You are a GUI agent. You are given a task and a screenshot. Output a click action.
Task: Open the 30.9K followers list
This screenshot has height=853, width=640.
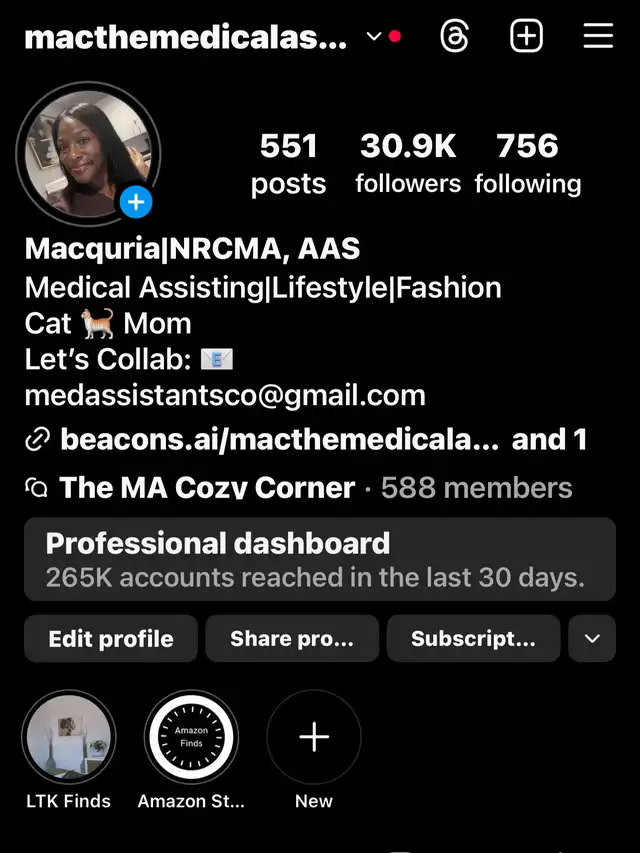(x=408, y=164)
